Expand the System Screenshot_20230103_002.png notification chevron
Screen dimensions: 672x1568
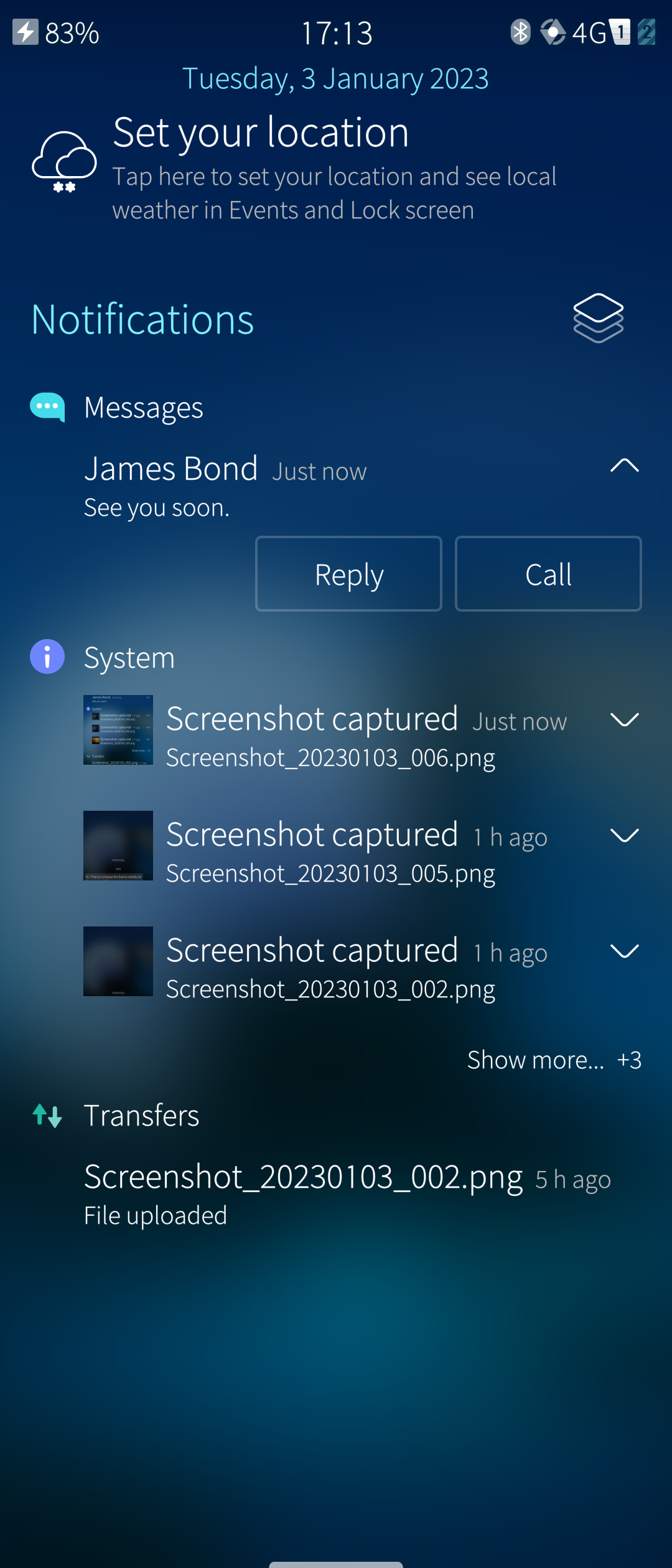[624, 951]
